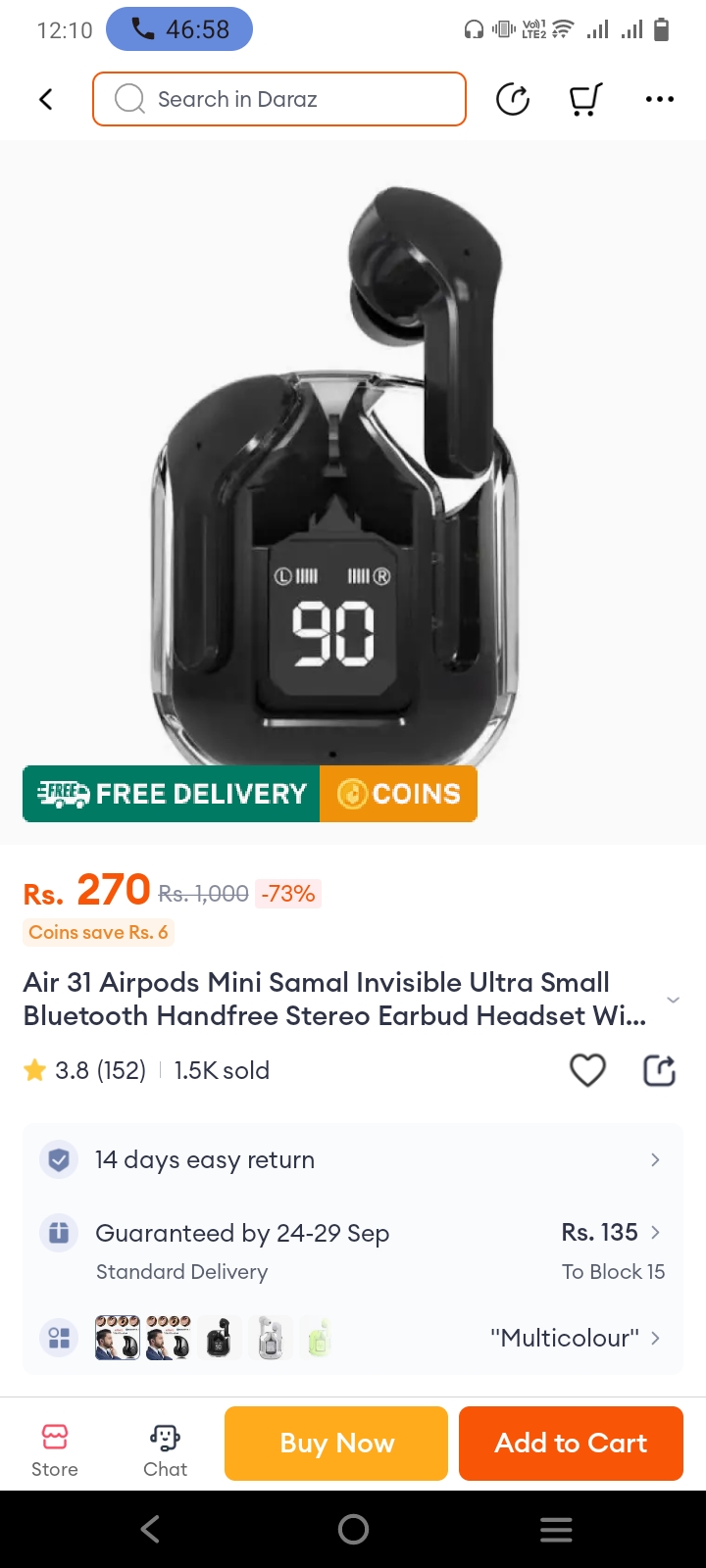This screenshot has height=1568, width=706.
Task: Share this product
Action: coord(659,1070)
